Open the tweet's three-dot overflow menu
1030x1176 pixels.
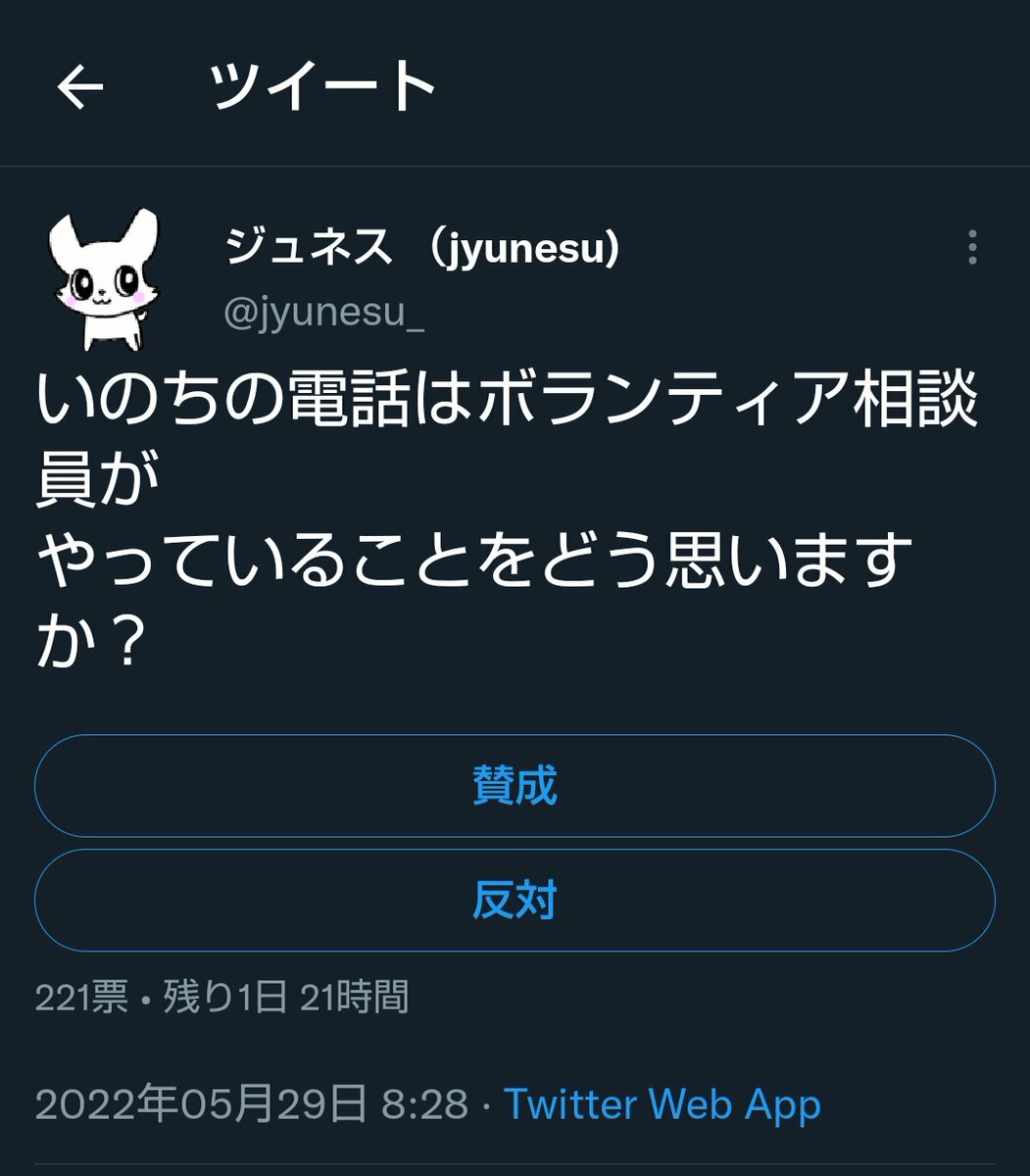(971, 248)
